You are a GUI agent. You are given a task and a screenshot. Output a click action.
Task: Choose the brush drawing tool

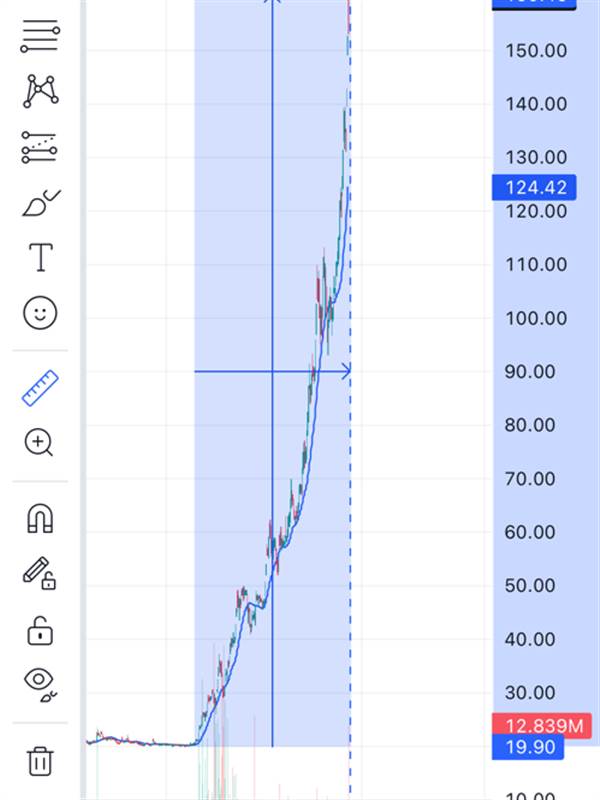pos(40,203)
